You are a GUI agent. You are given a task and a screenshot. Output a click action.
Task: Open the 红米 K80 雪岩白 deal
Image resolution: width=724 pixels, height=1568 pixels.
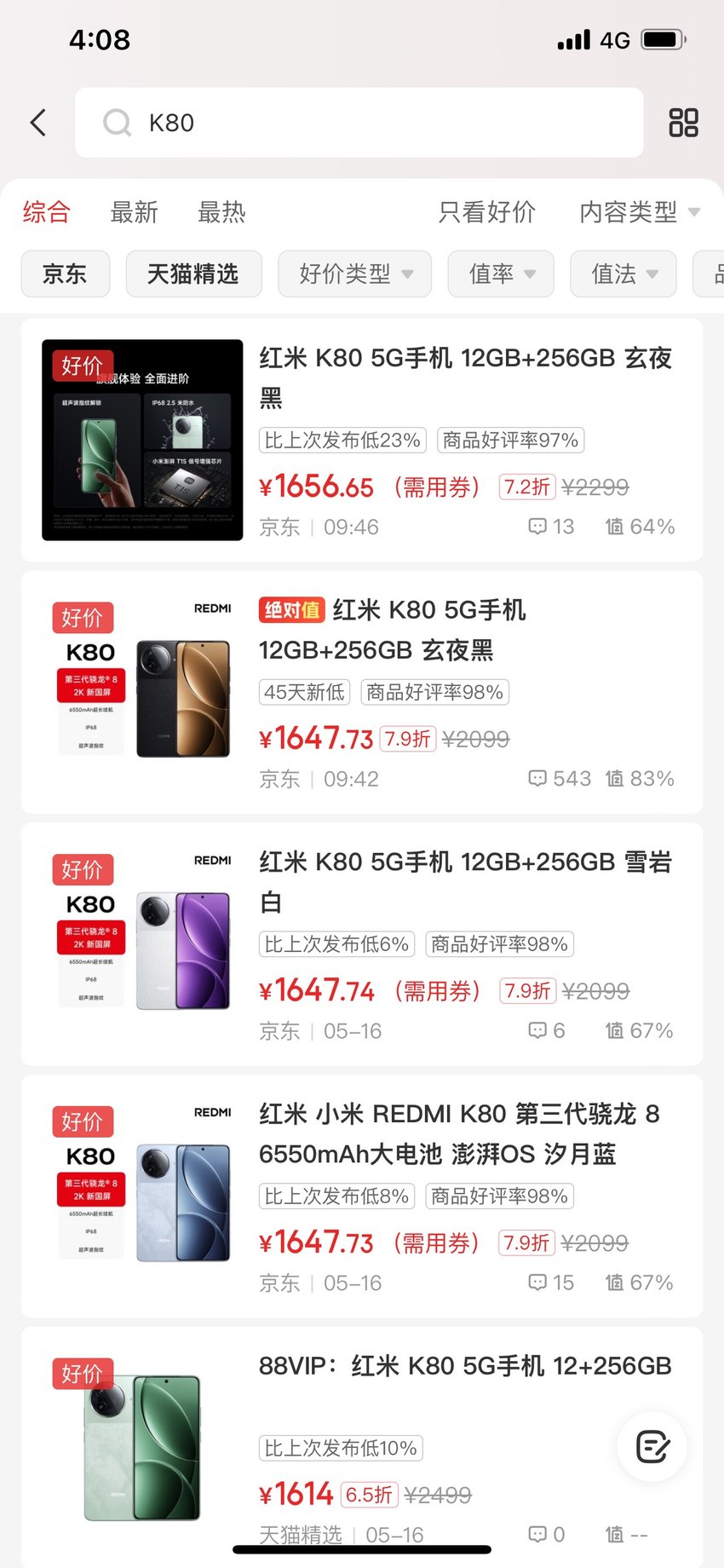tap(362, 944)
